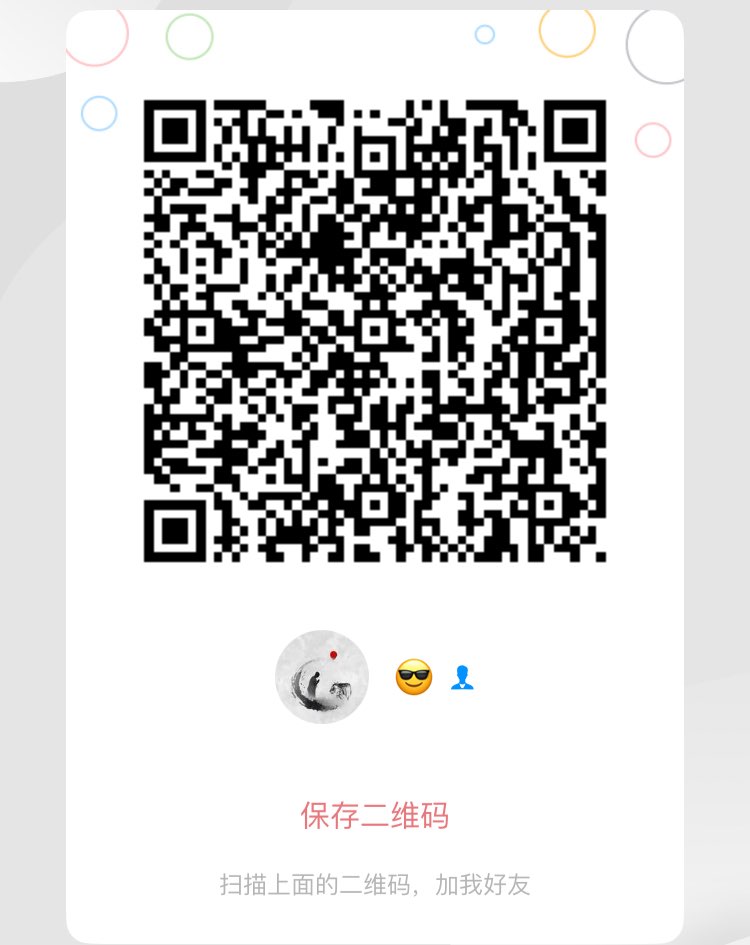Select the blue person contact icon

462,678
